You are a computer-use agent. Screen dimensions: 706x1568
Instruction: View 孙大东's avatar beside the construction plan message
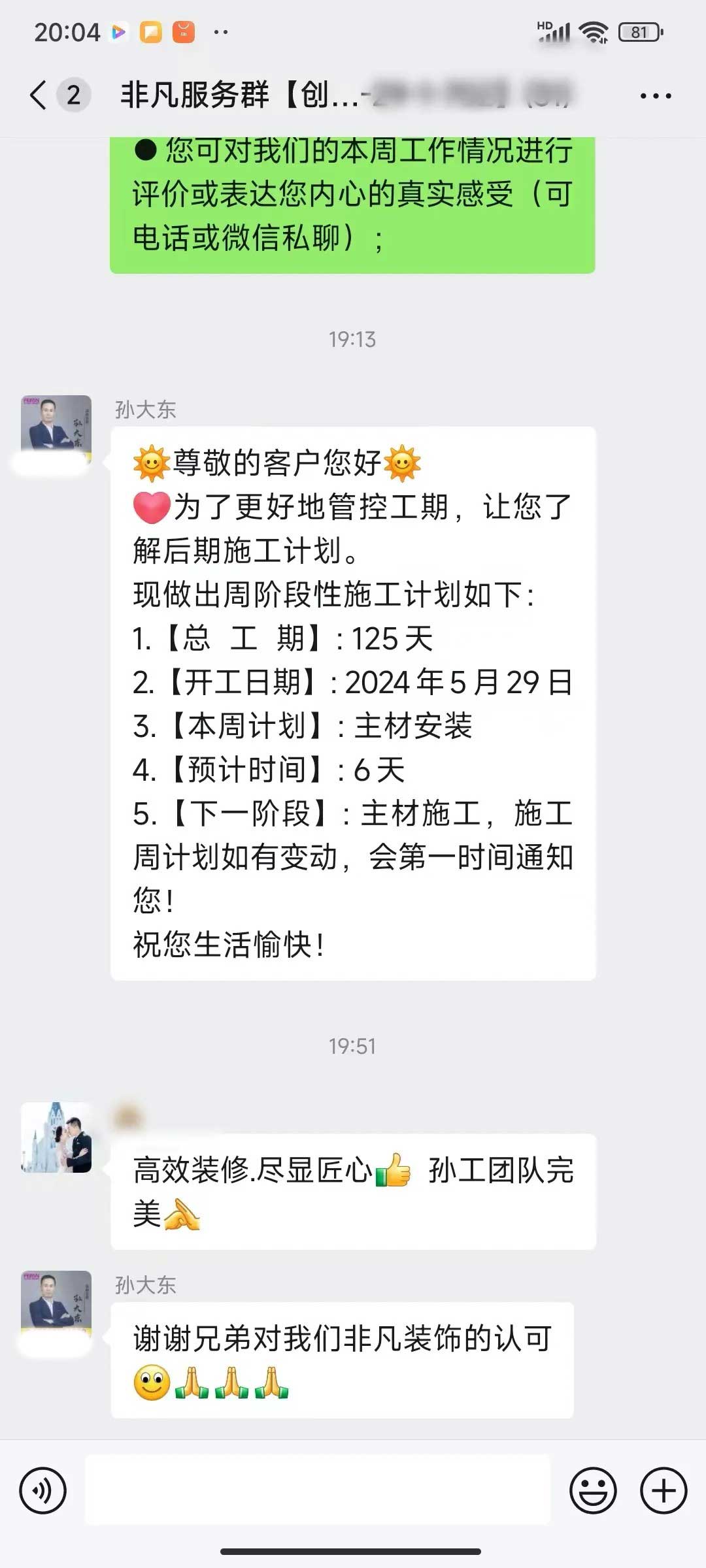click(x=56, y=429)
